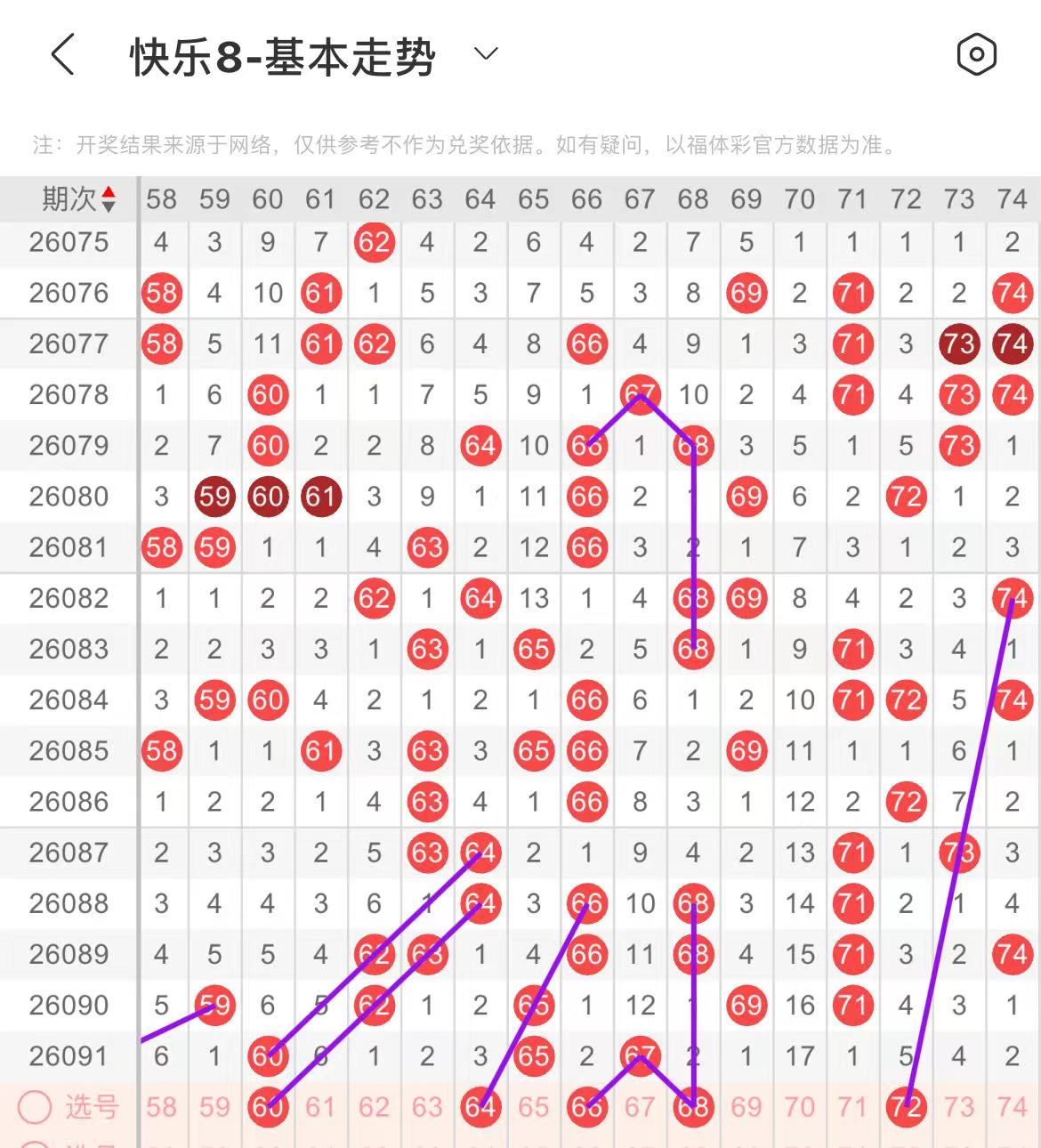Pick number 59 in the 选号 row

click(214, 1107)
